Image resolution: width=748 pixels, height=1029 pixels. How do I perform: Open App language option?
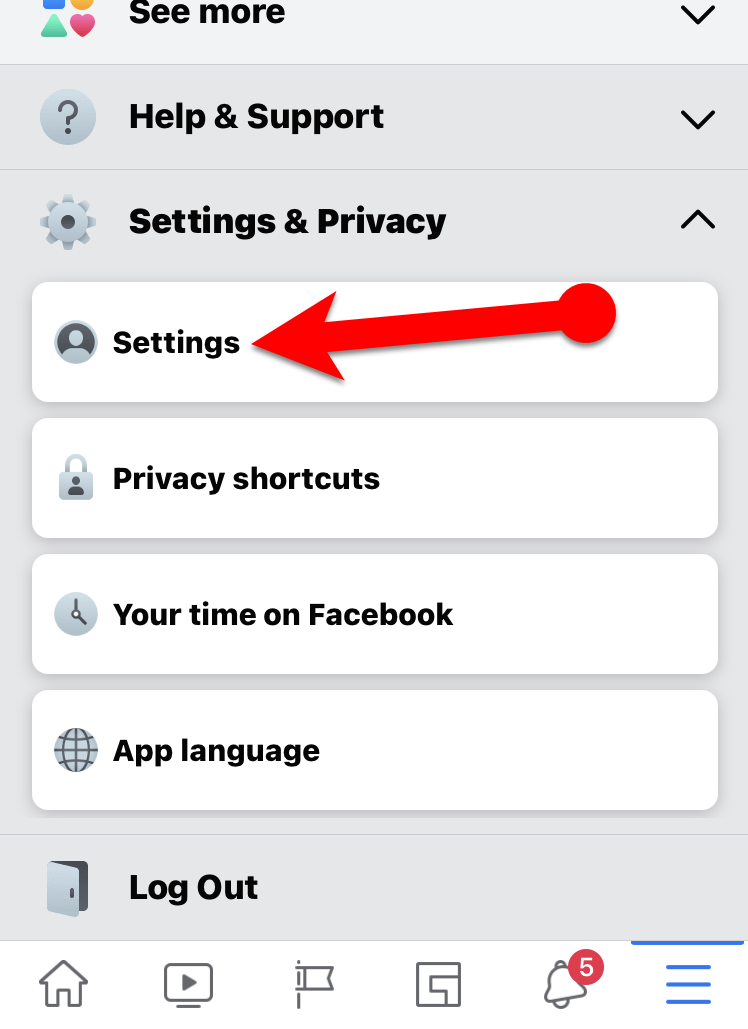[x=216, y=751]
